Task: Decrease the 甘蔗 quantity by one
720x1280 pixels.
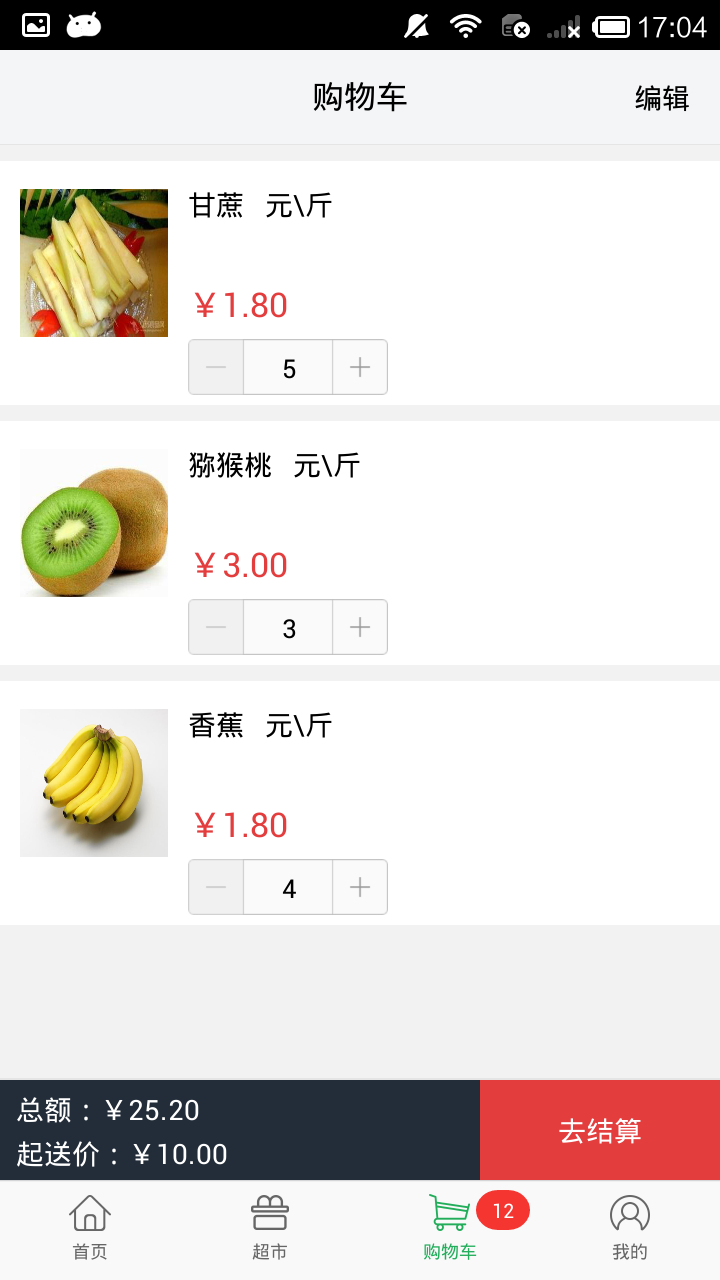Action: click(216, 367)
